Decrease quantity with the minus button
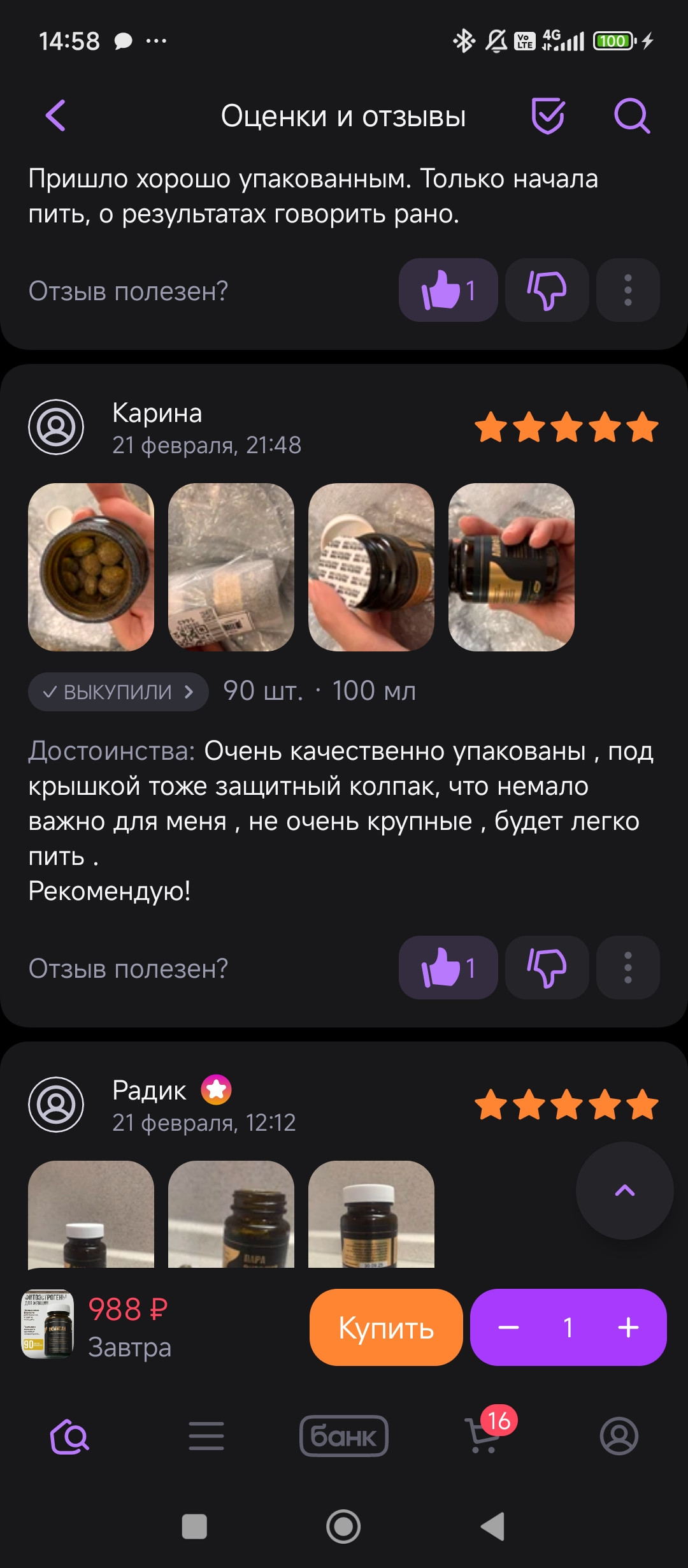Screen dimensions: 688x1568 click(x=508, y=1328)
